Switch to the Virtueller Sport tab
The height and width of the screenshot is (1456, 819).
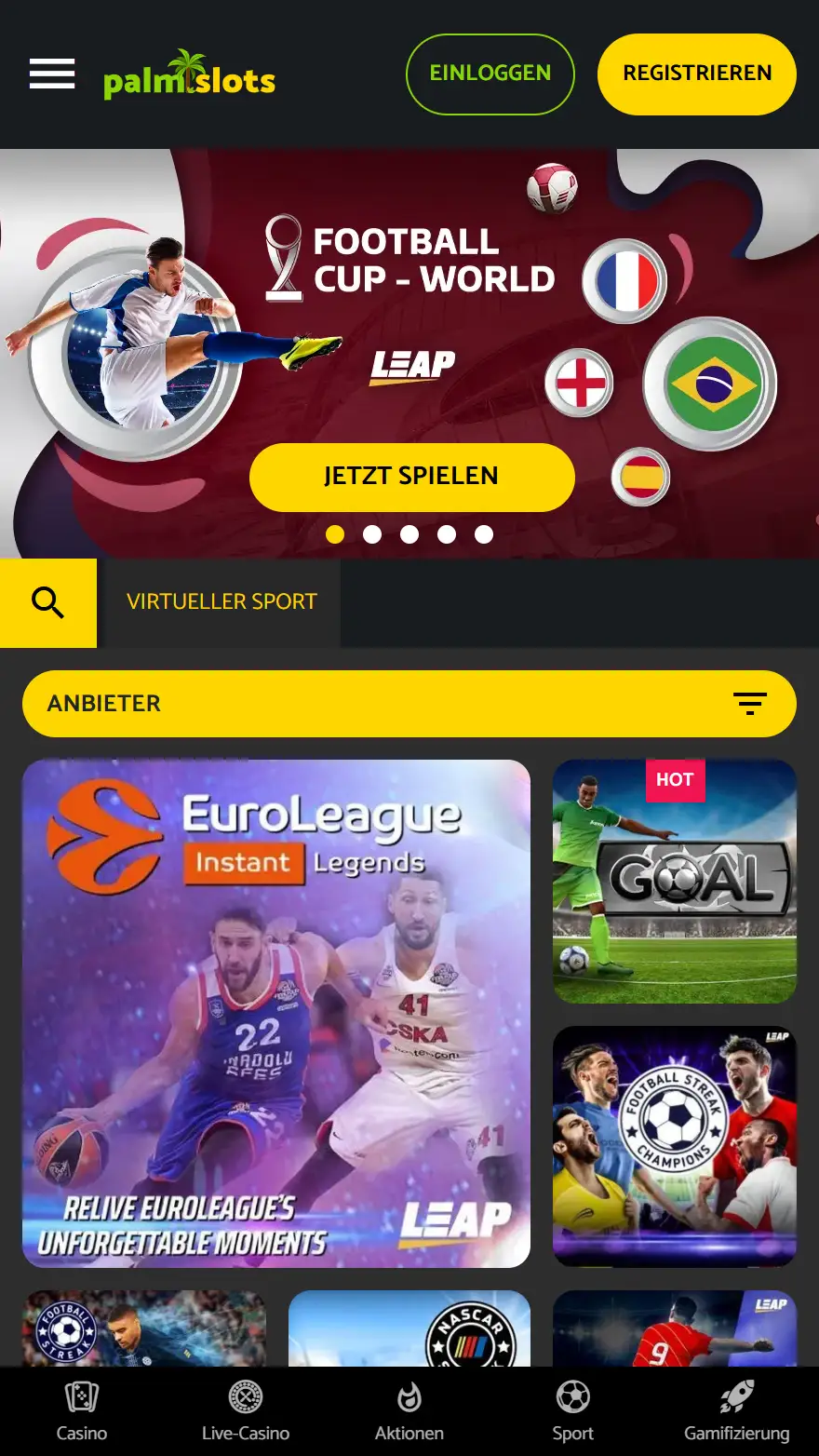click(222, 602)
